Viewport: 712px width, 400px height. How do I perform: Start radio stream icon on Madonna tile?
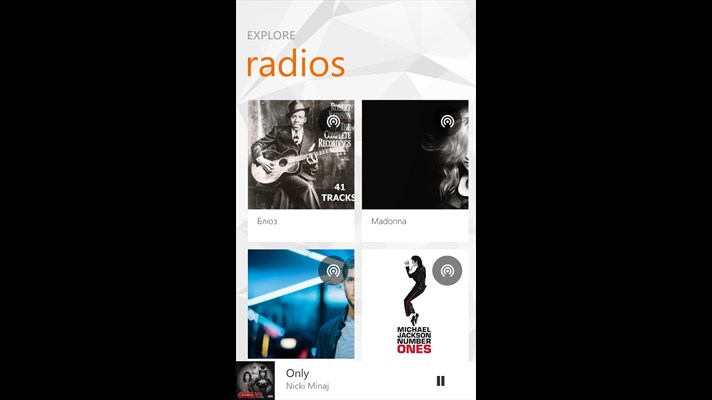pos(447,122)
